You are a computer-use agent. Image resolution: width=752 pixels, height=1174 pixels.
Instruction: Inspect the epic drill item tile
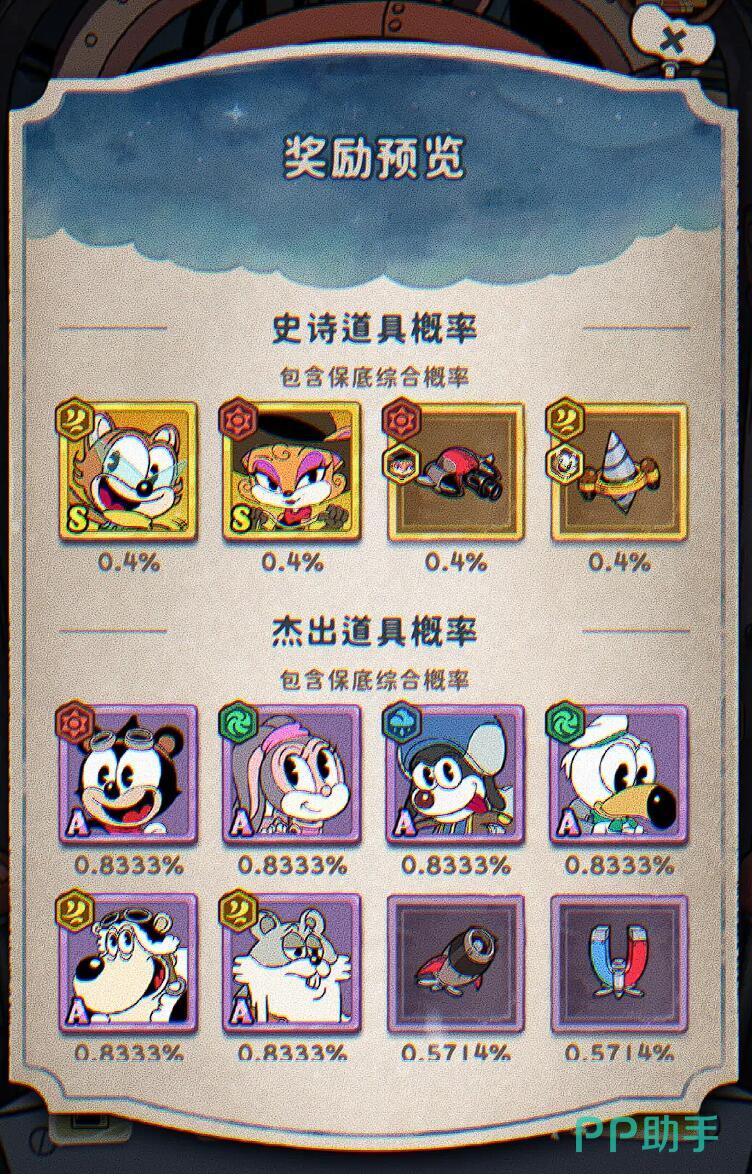tap(618, 472)
